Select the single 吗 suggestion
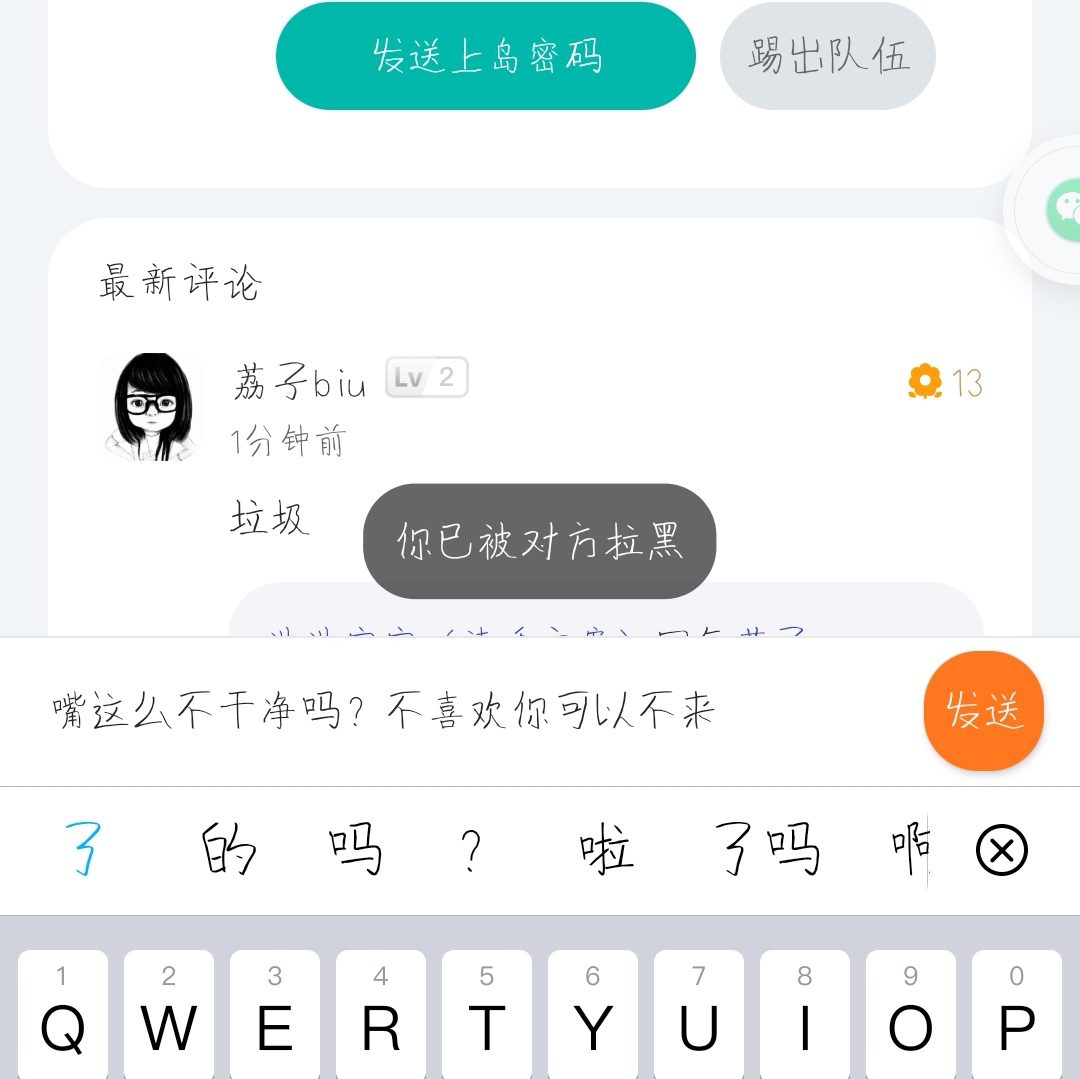 [356, 850]
